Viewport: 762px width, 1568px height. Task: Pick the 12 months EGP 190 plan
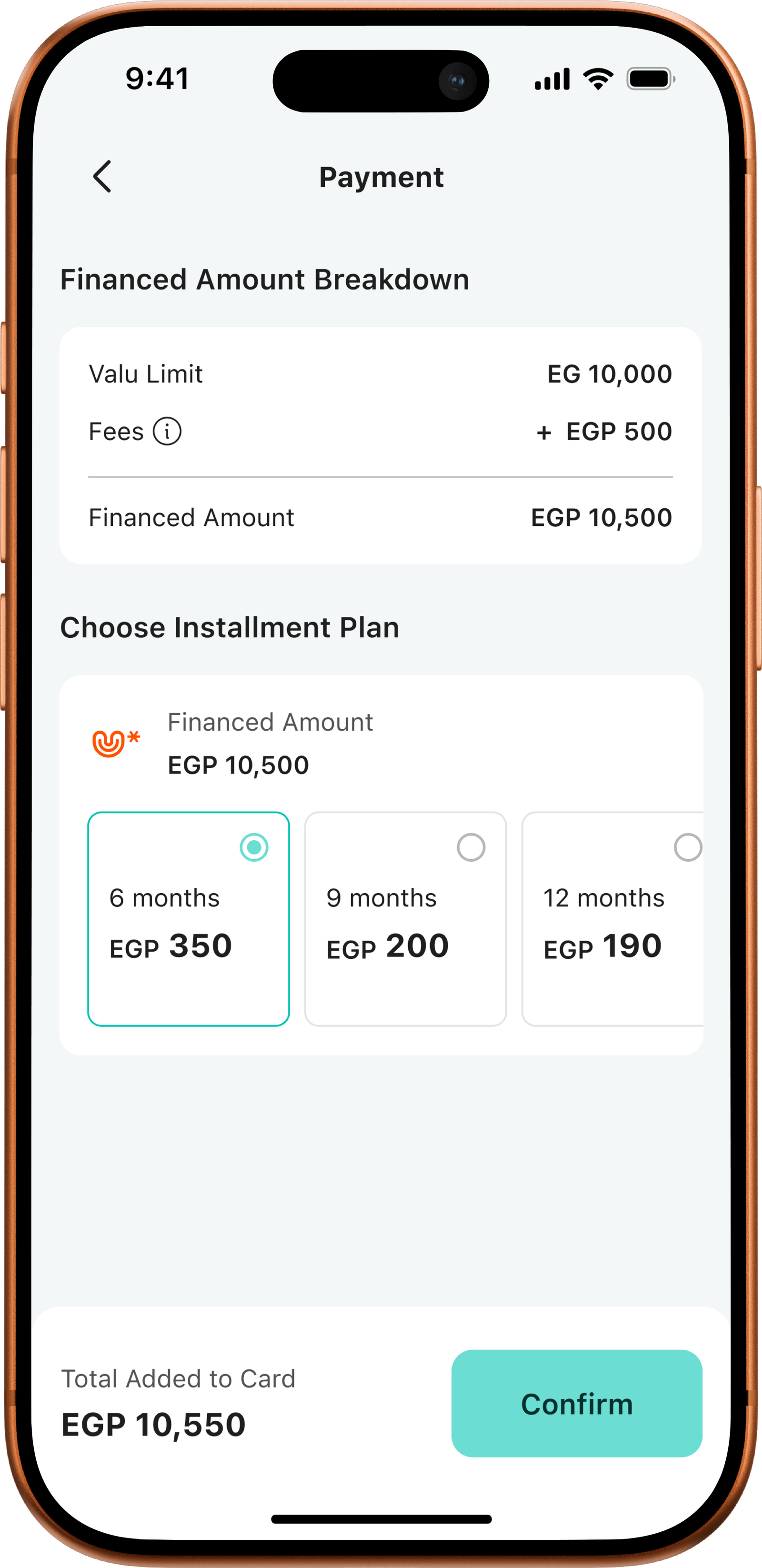coord(612,918)
